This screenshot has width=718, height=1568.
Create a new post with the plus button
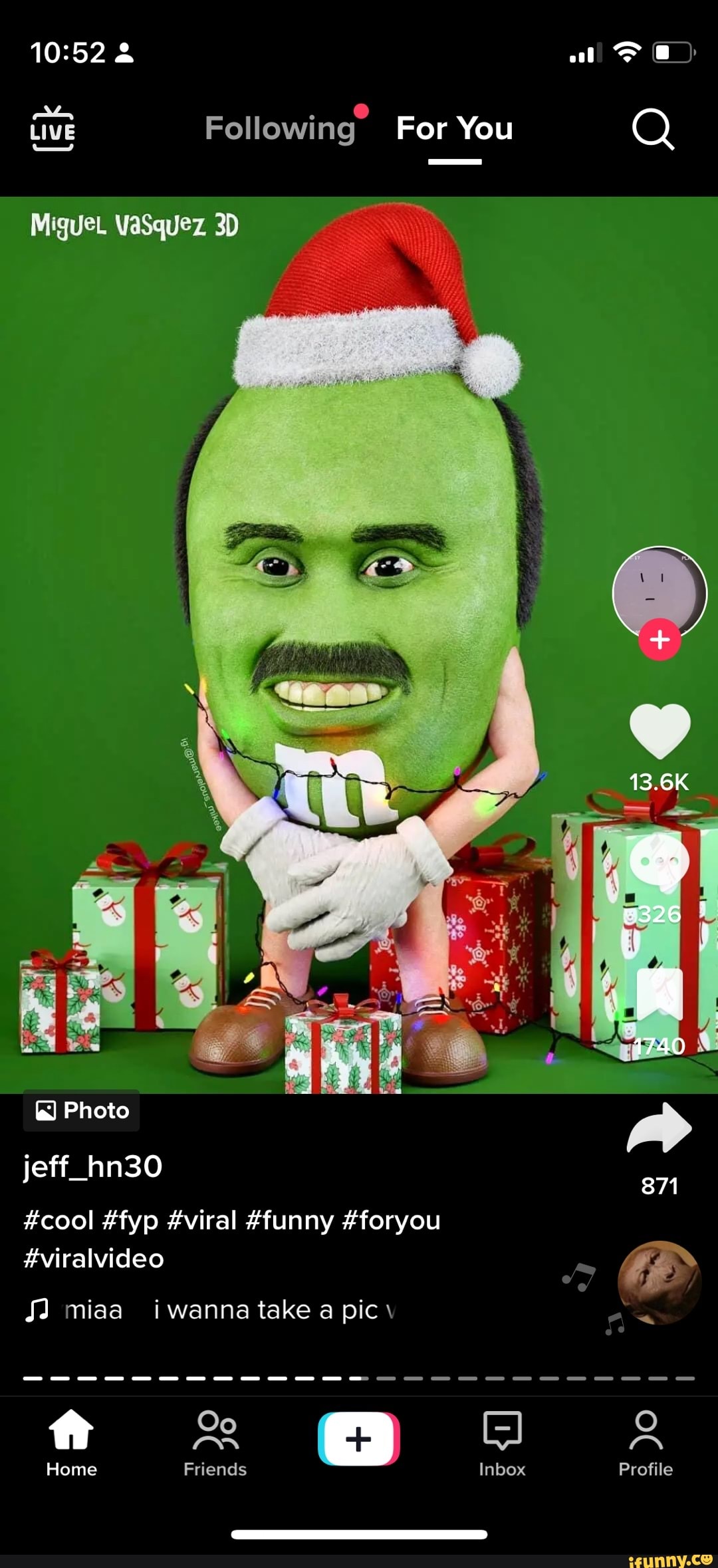pos(359,1438)
